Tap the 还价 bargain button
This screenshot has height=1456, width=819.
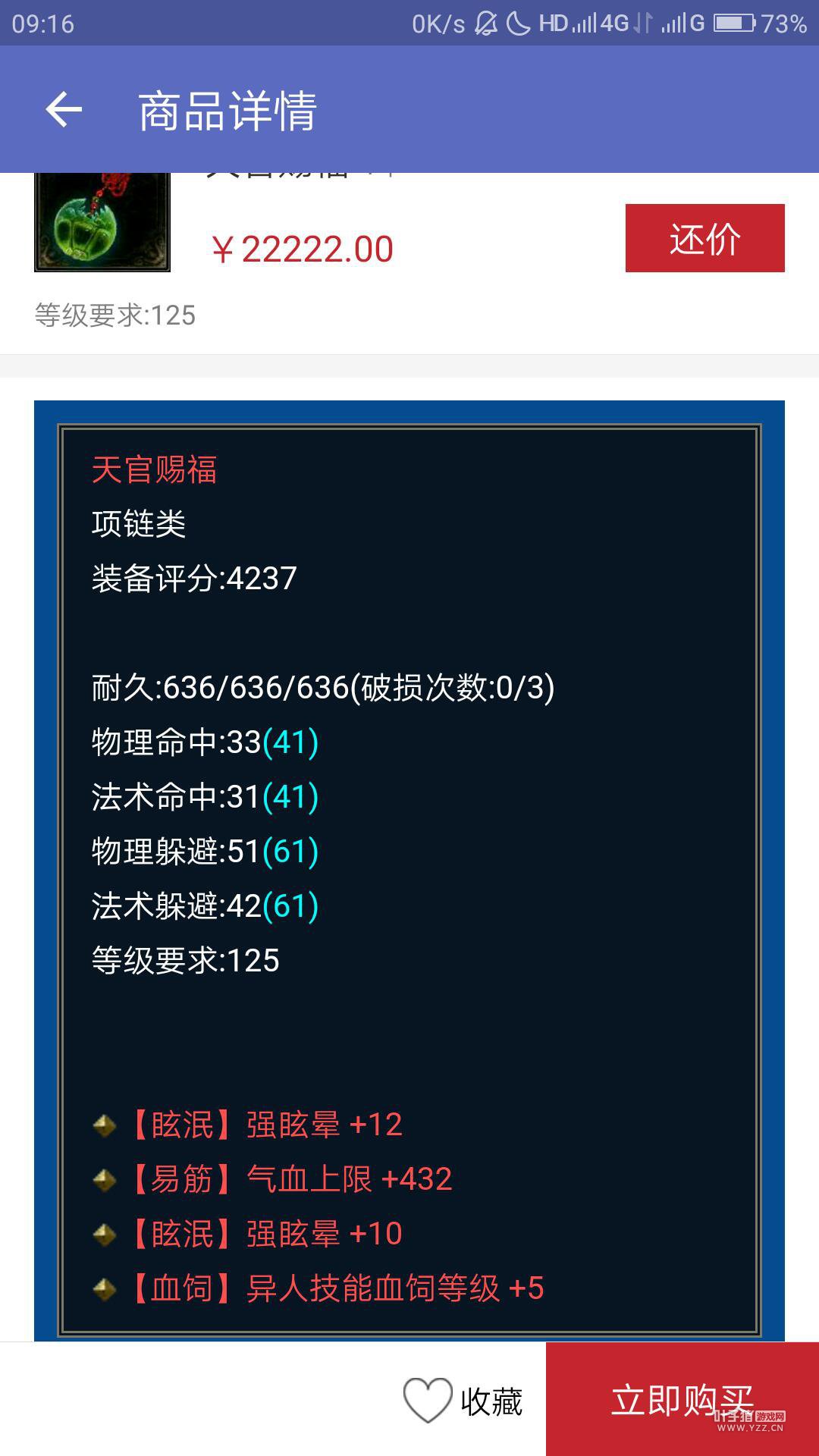pyautogui.click(x=704, y=238)
